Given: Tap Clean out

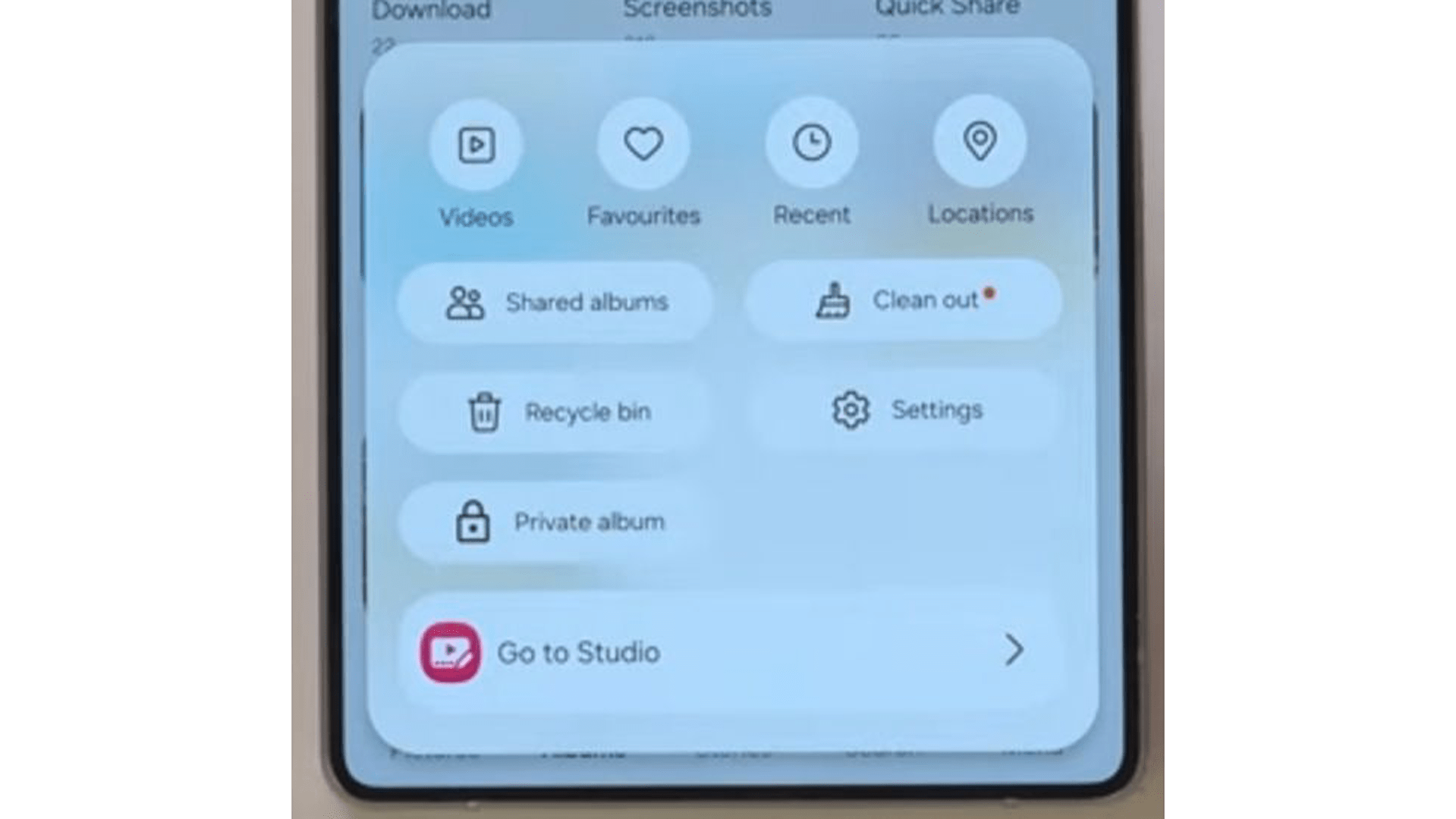Looking at the screenshot, I should coord(903,300).
